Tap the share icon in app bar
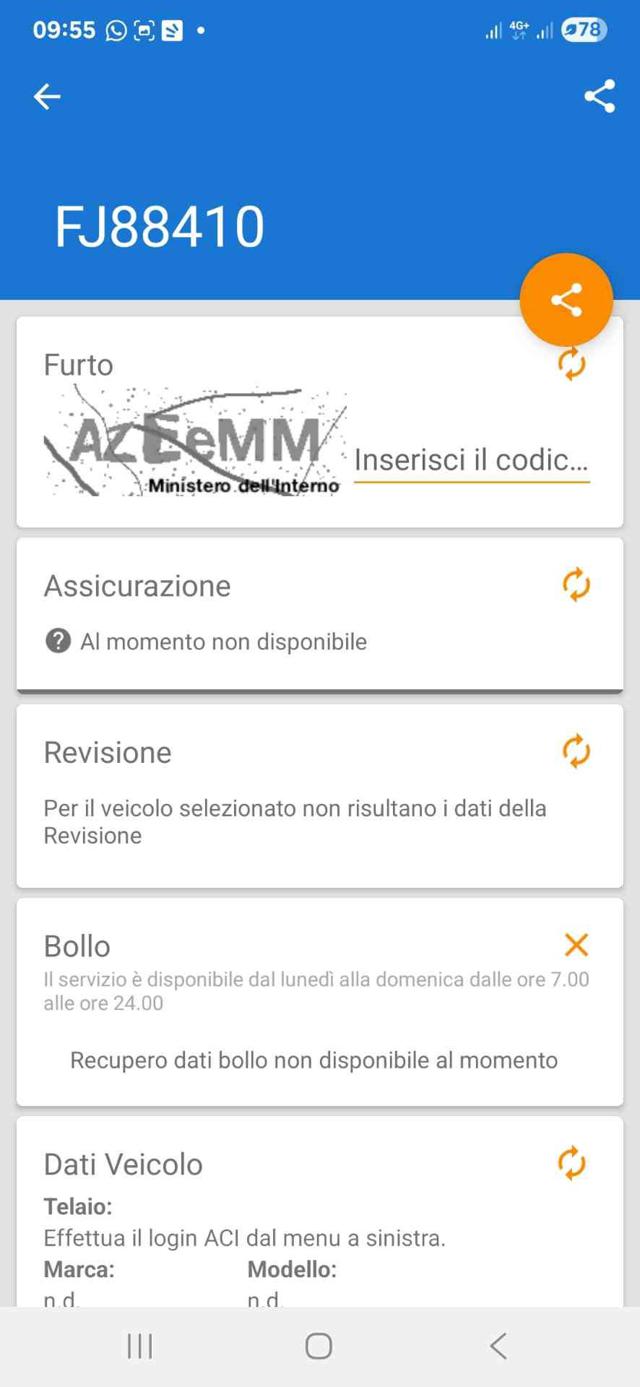This screenshot has width=640, height=1387. coord(599,96)
